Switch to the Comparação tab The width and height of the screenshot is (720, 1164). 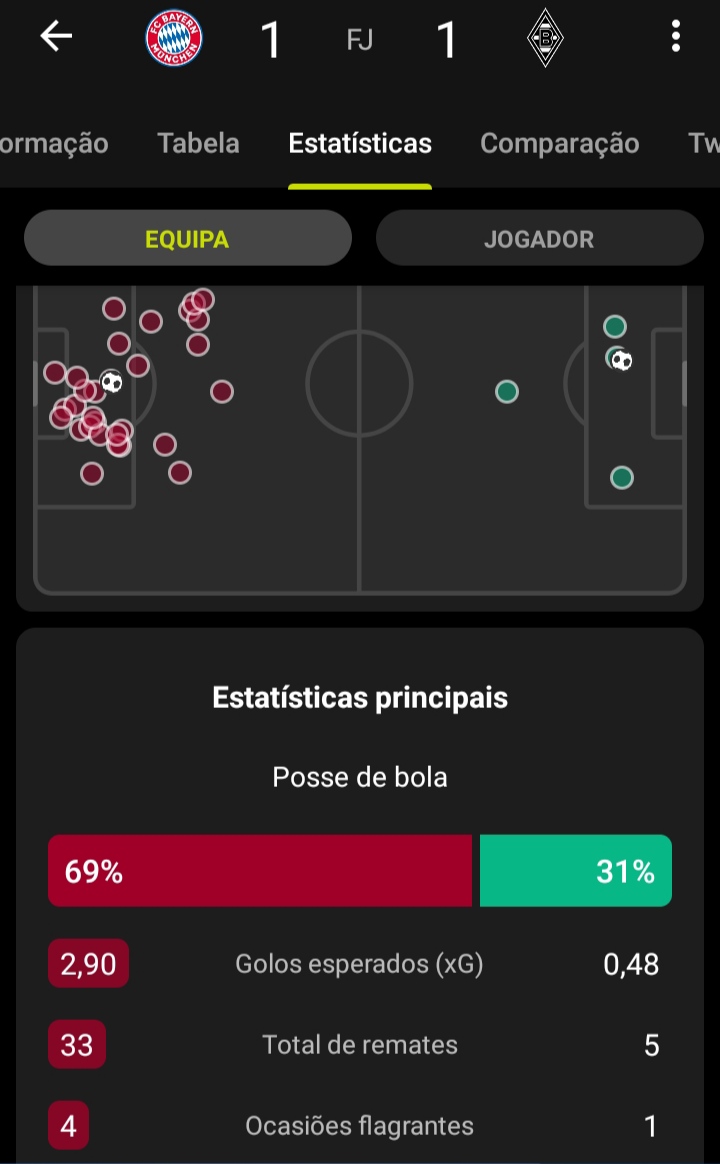tap(559, 143)
